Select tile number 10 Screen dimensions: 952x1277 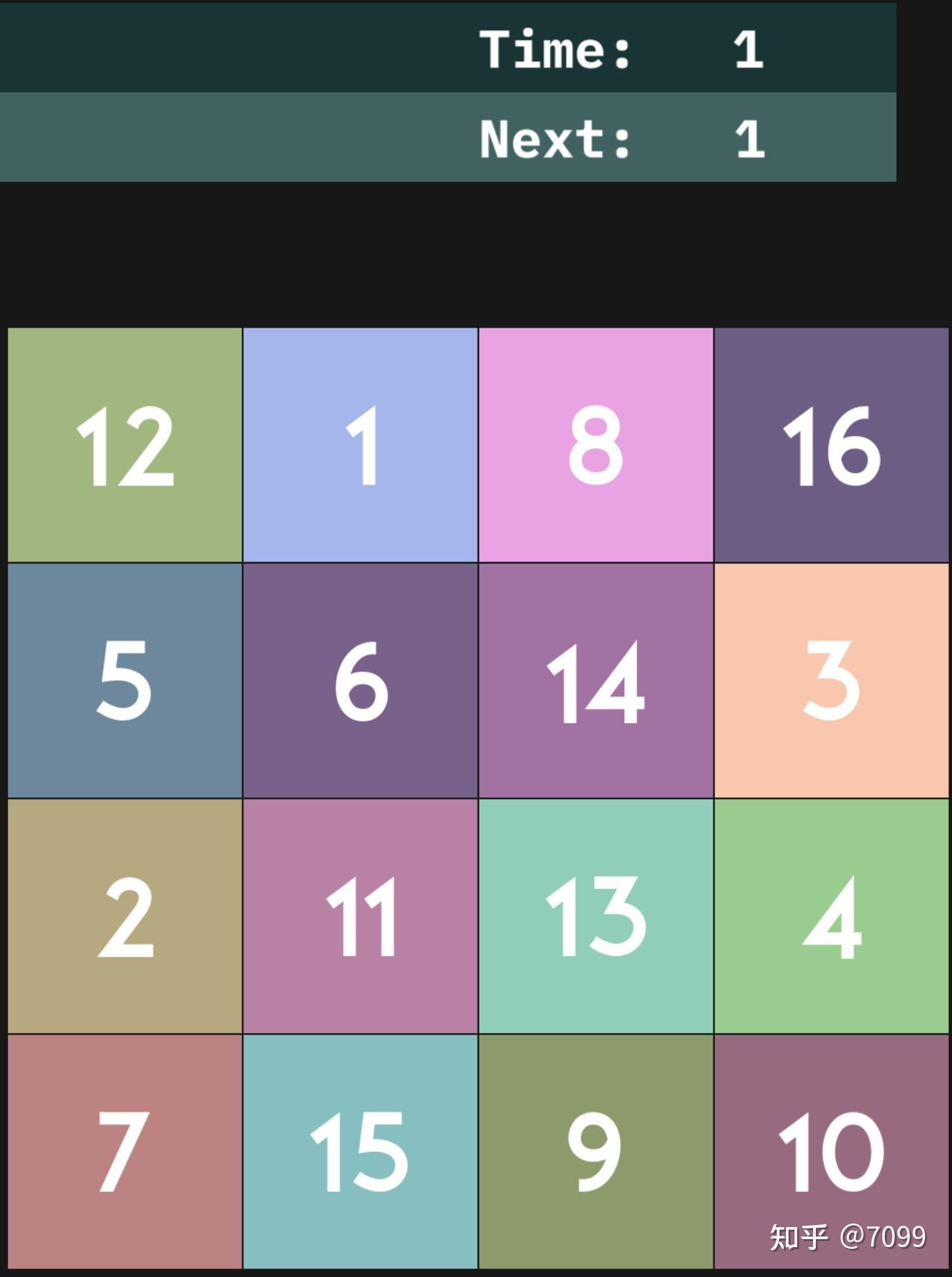[x=831, y=1151]
